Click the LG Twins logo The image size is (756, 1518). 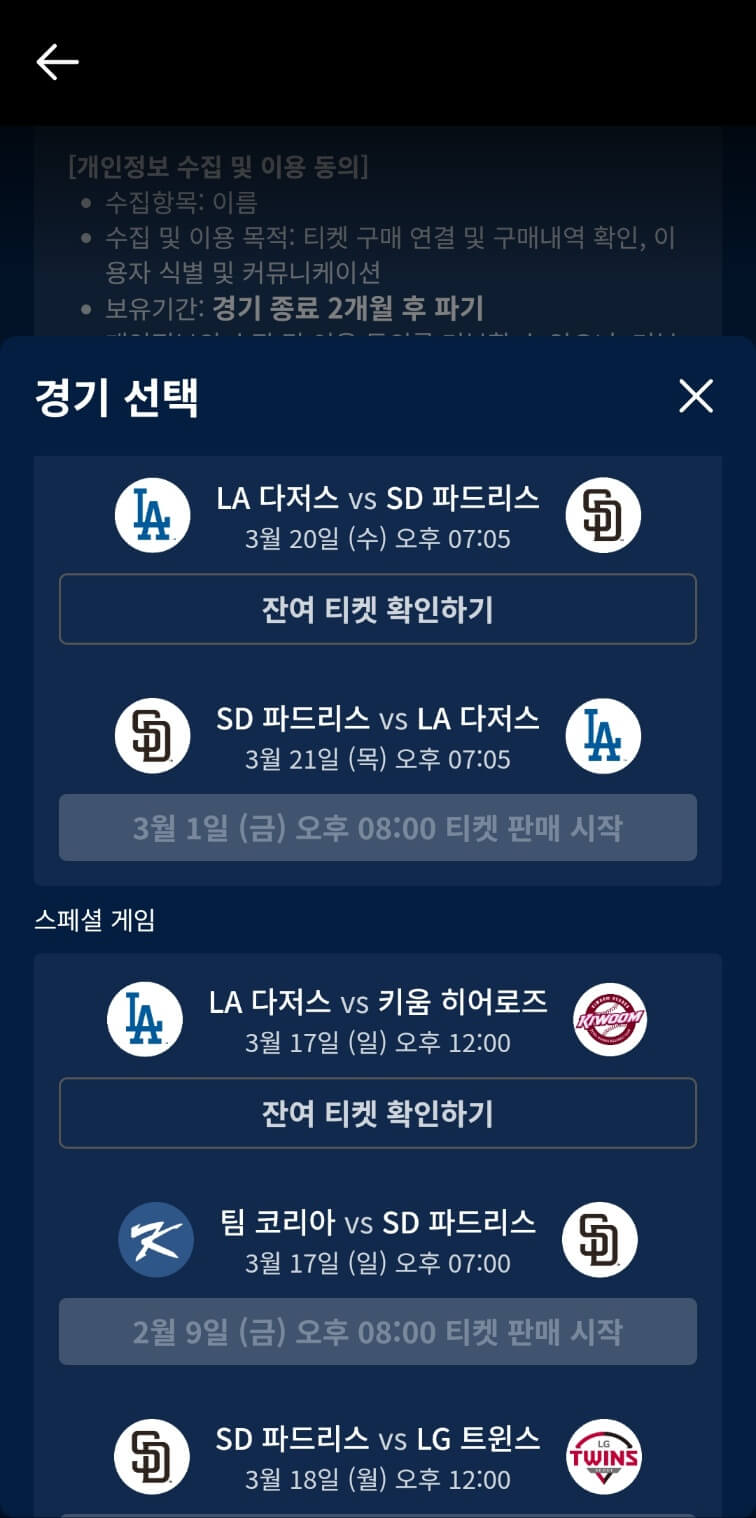tap(603, 1455)
